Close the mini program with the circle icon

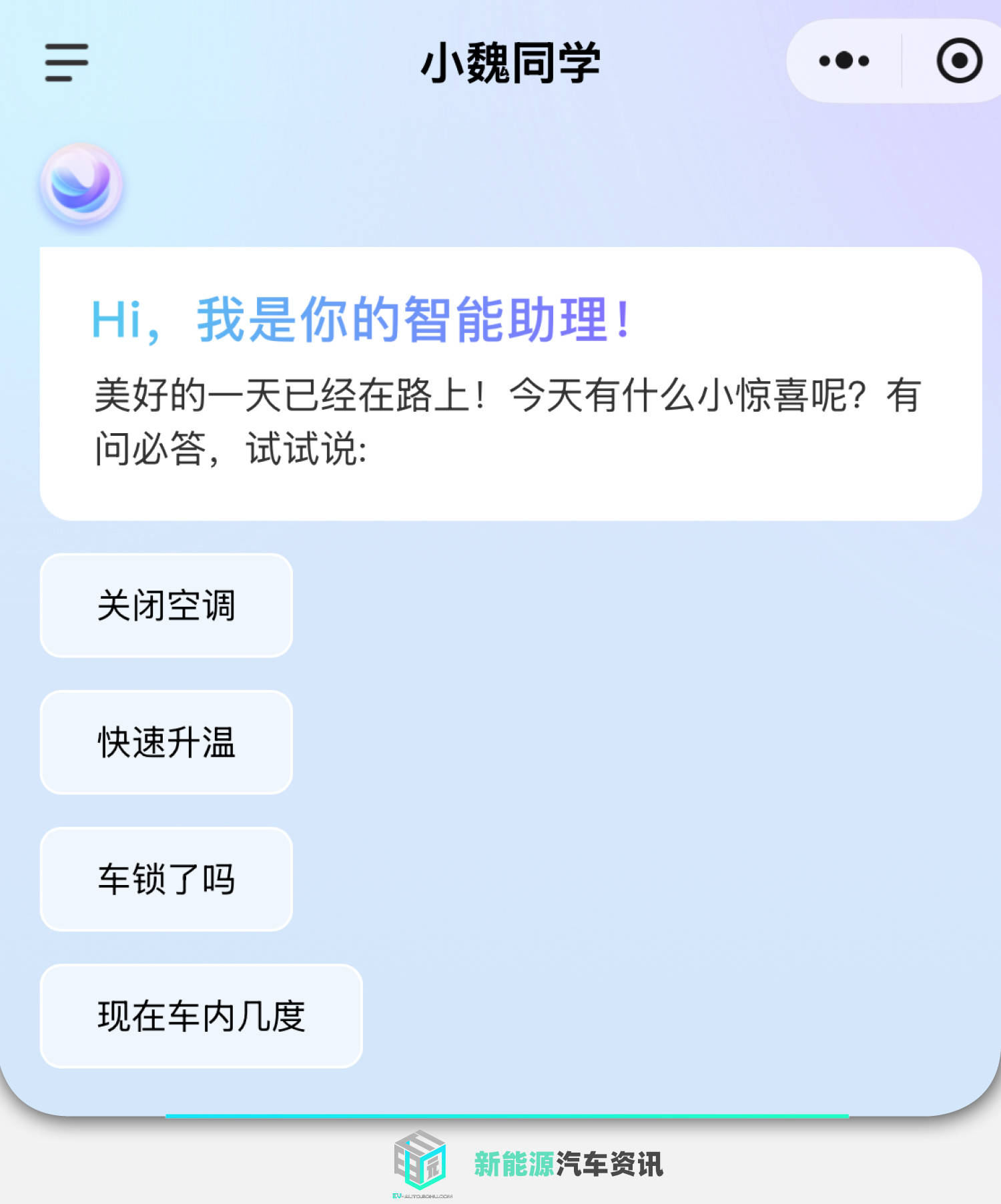(x=959, y=61)
